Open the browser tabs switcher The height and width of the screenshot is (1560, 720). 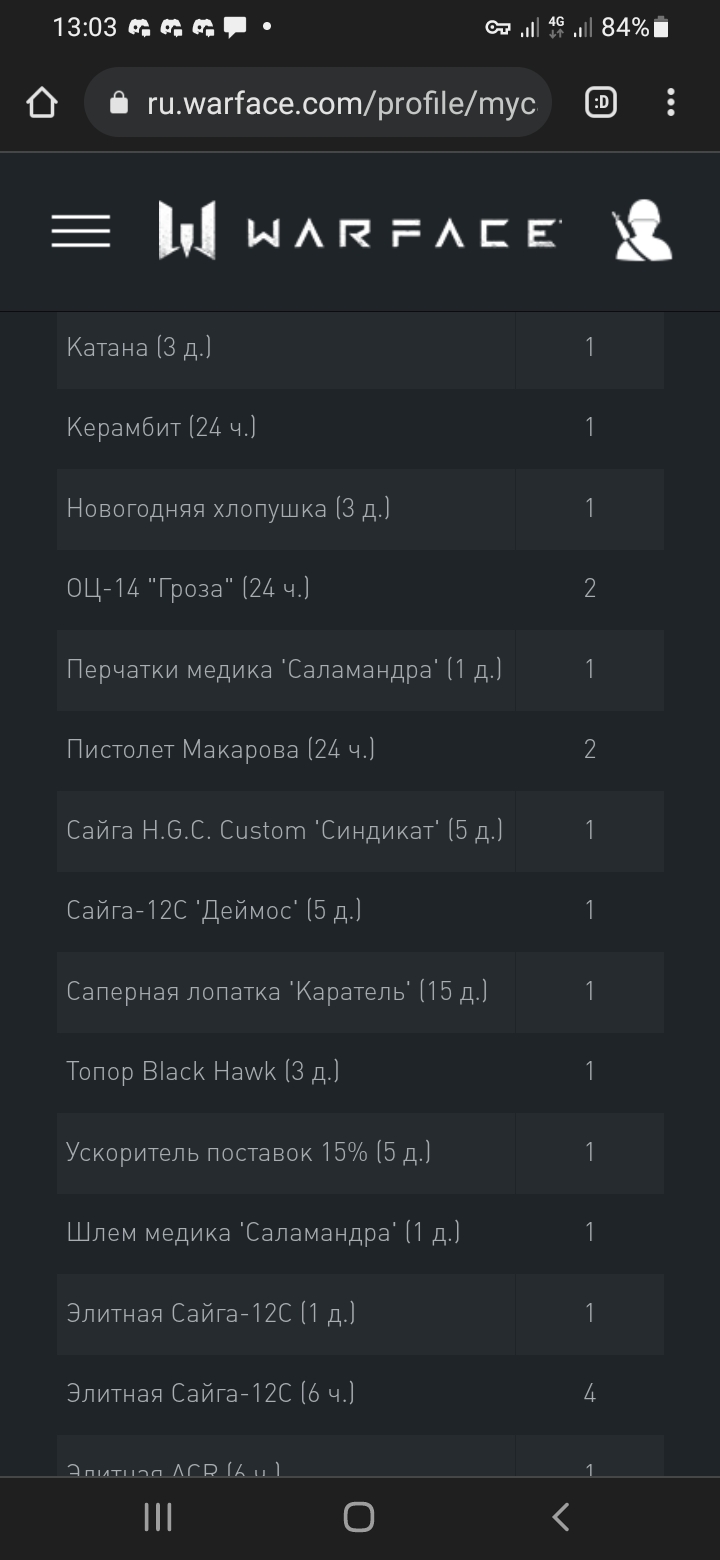[601, 102]
